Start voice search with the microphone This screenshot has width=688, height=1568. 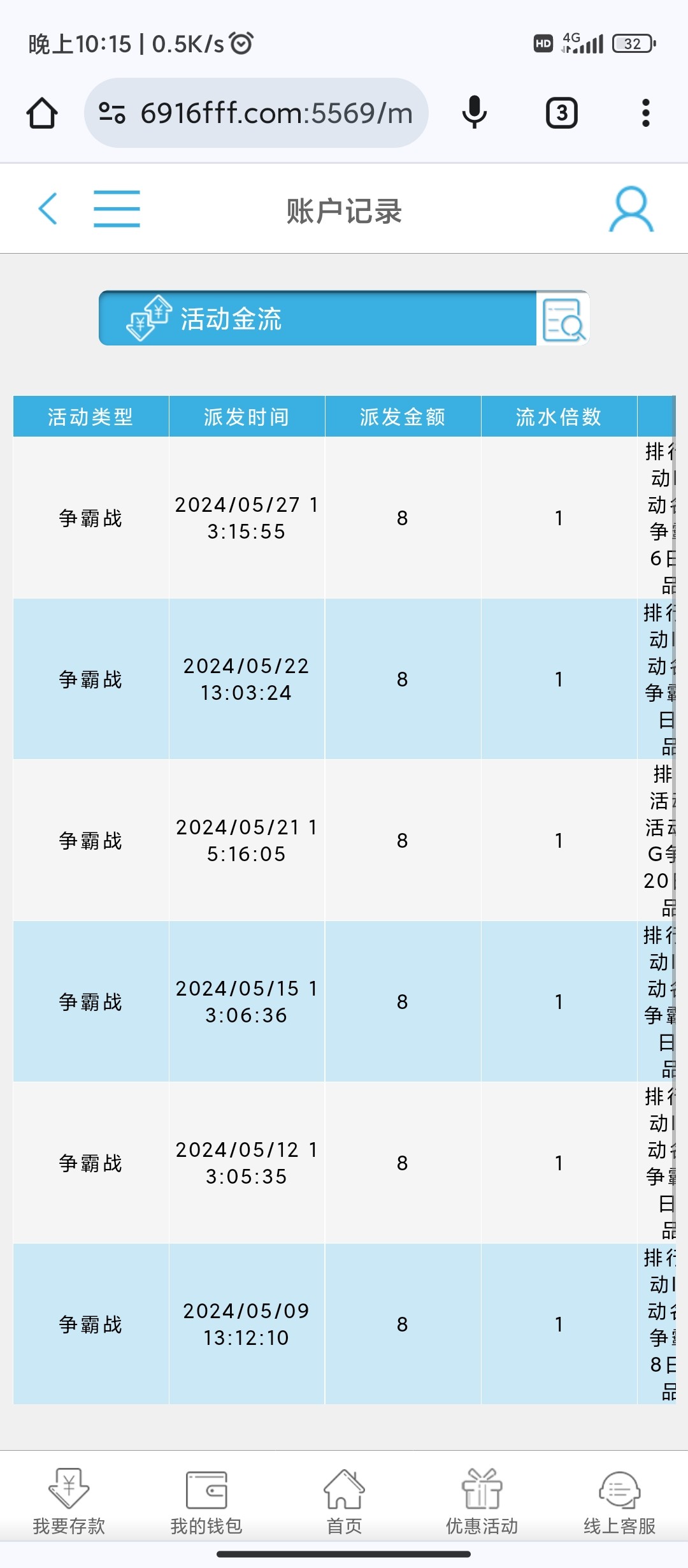pos(474,113)
